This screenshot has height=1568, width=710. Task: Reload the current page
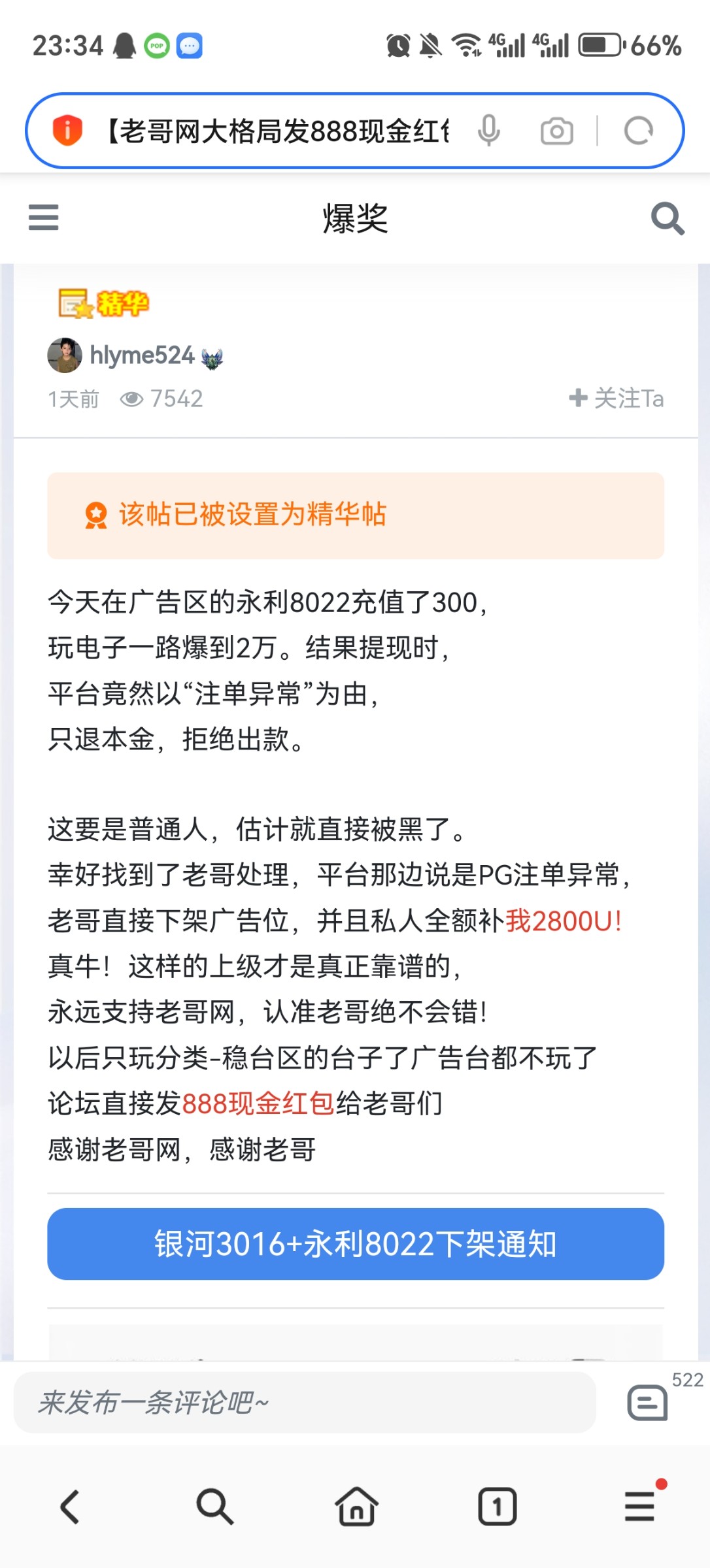click(638, 131)
